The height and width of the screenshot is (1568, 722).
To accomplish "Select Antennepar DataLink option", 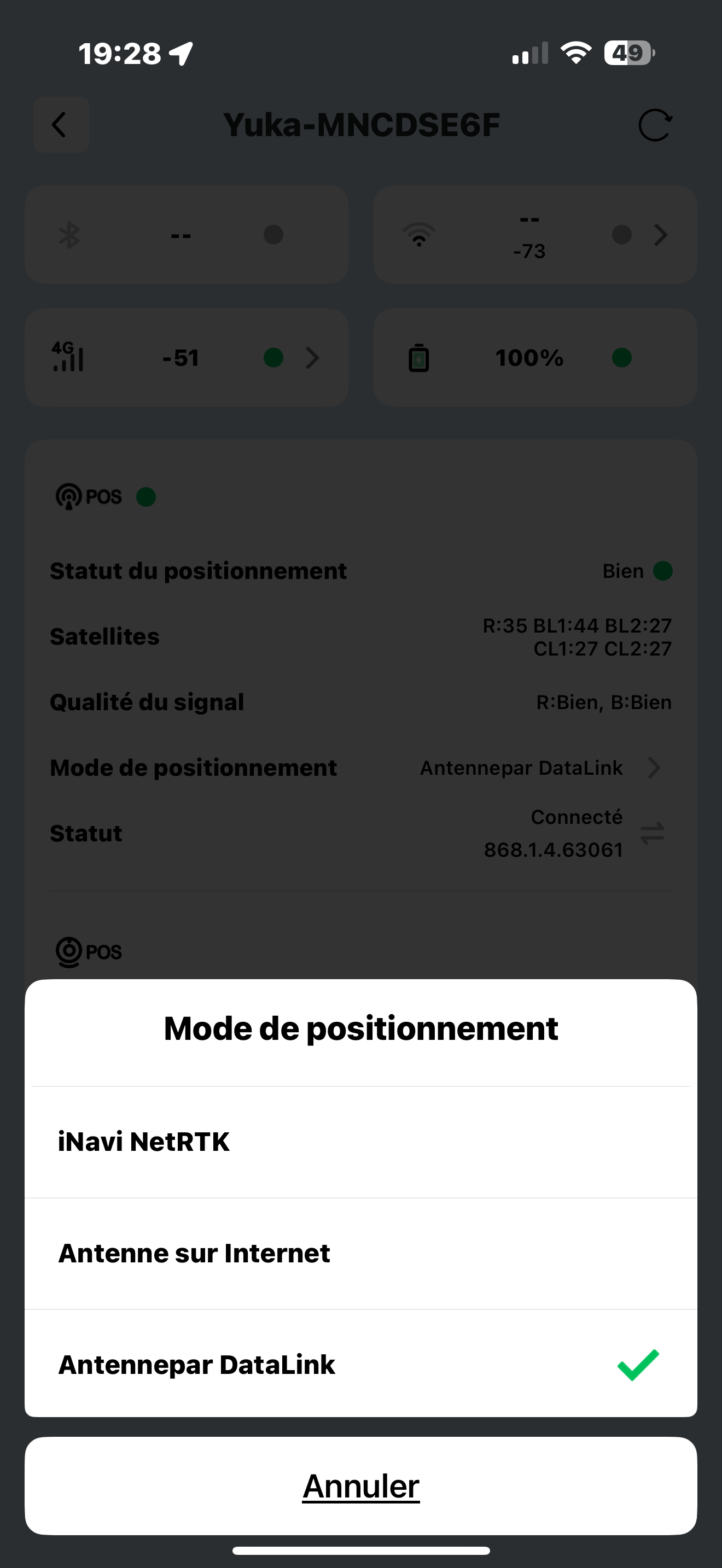I will tap(360, 1364).
